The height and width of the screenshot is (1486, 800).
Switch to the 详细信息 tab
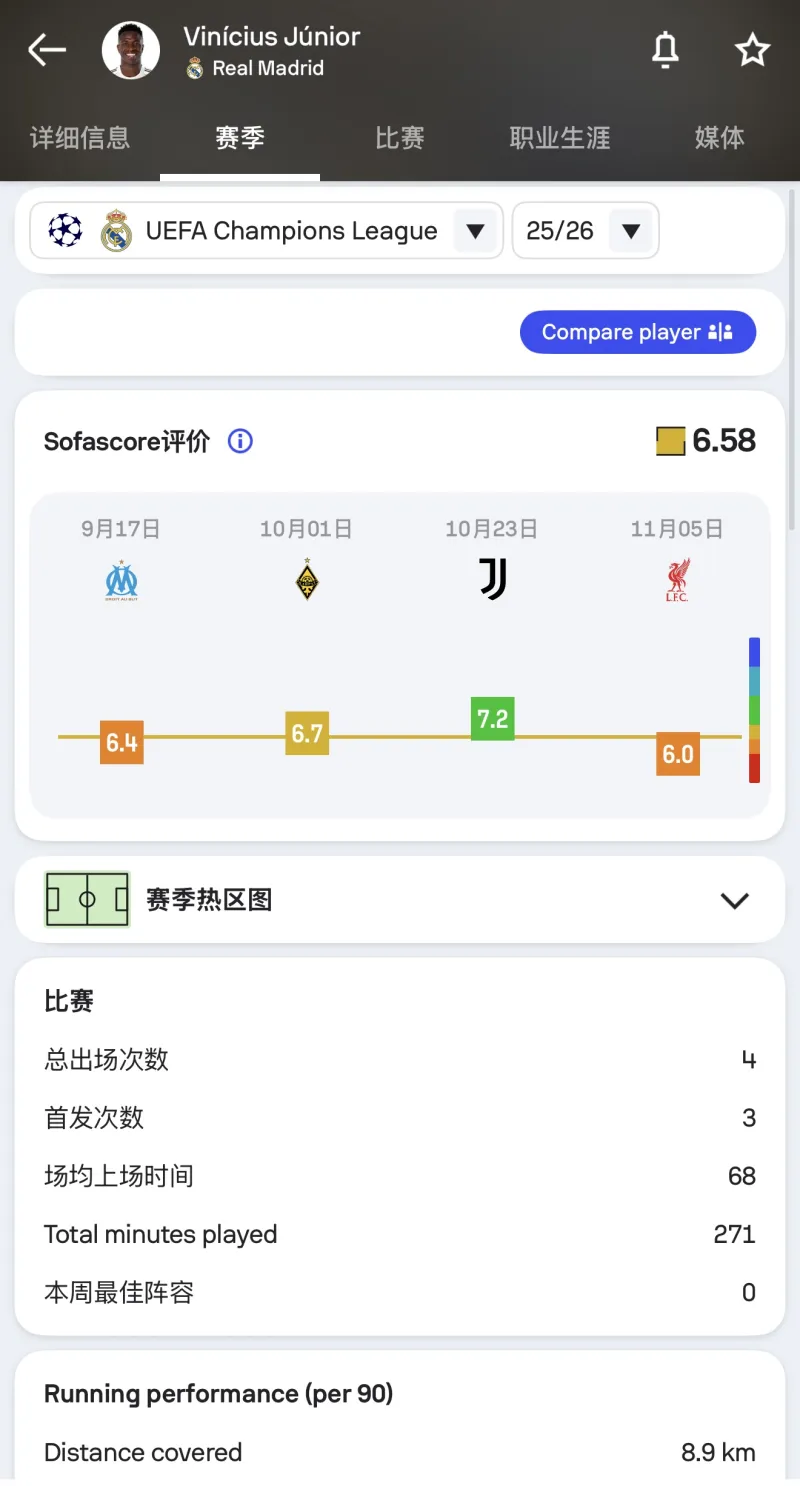tap(80, 138)
